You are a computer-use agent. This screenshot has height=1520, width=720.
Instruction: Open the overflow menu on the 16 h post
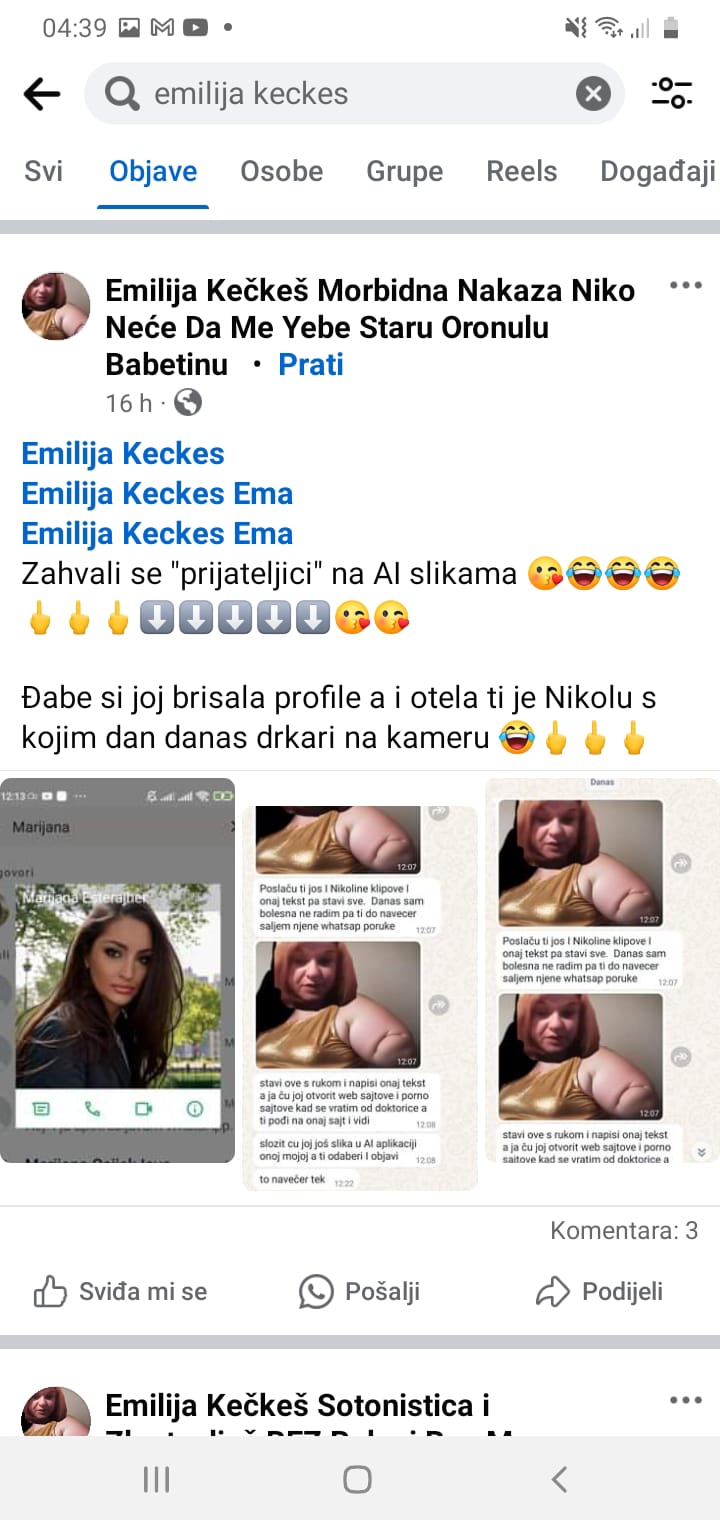(x=685, y=286)
